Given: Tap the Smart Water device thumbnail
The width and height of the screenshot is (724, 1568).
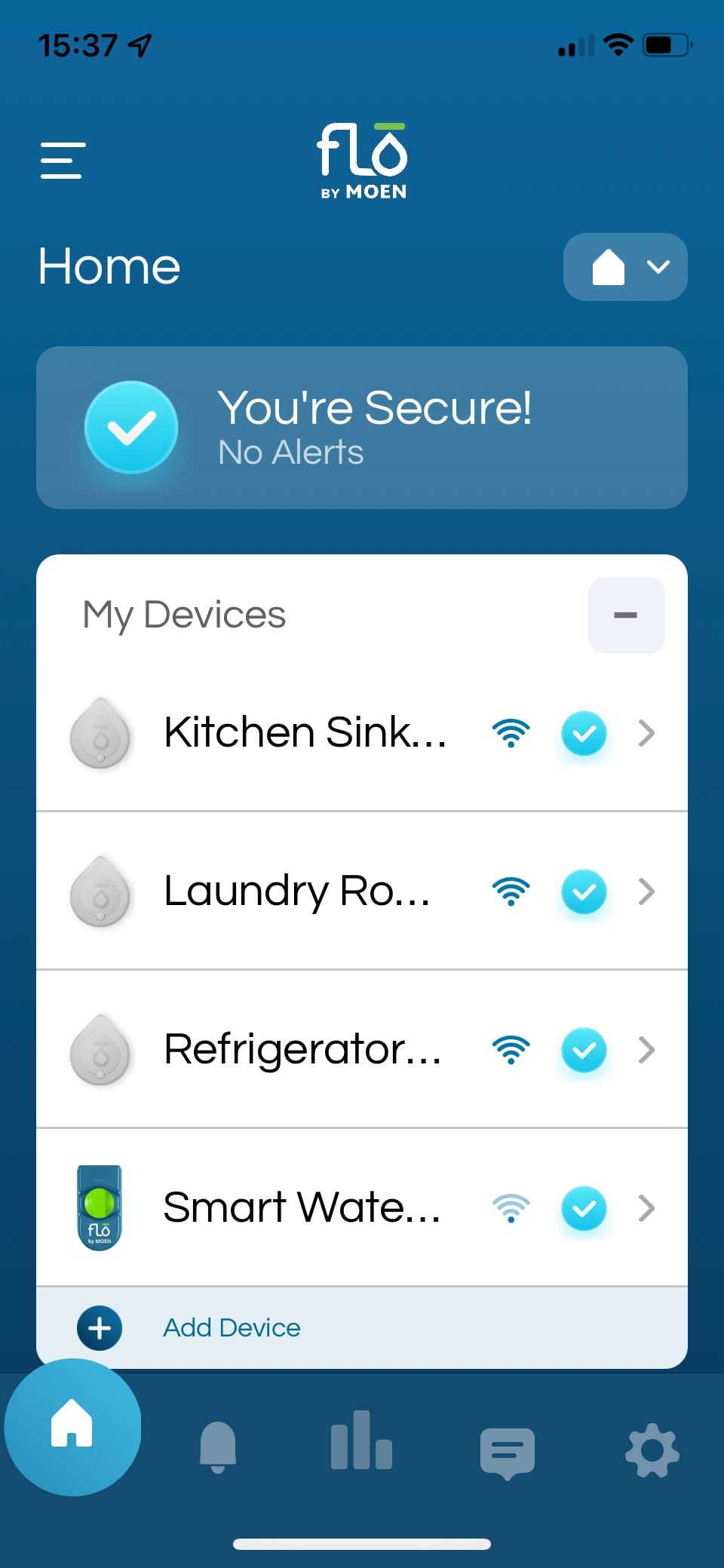Looking at the screenshot, I should point(99,1208).
